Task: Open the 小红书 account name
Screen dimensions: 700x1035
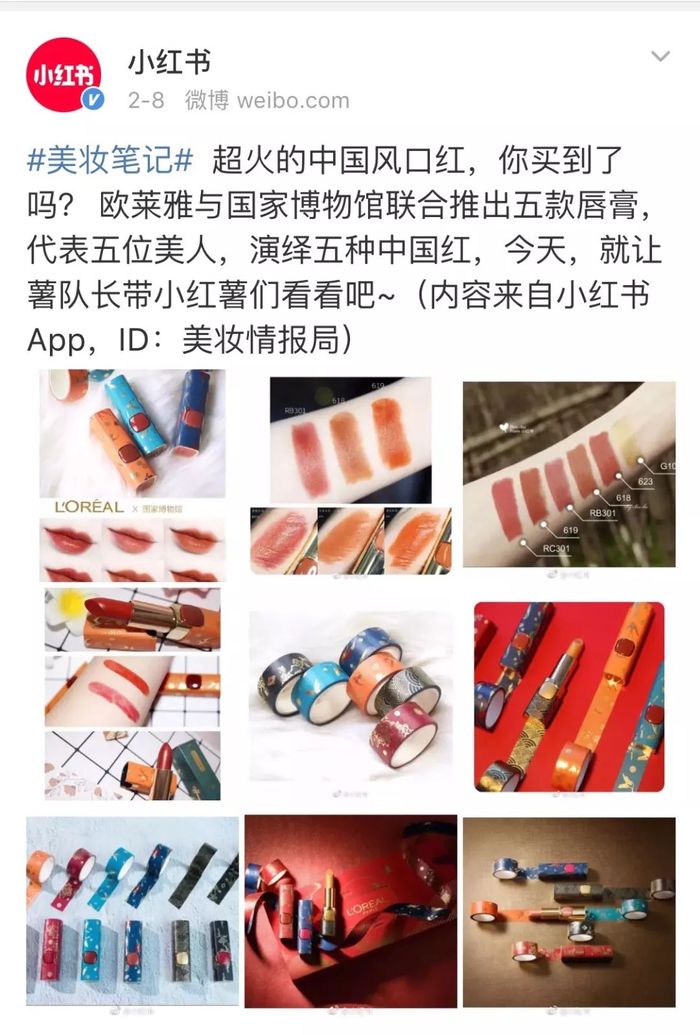Action: (x=169, y=62)
